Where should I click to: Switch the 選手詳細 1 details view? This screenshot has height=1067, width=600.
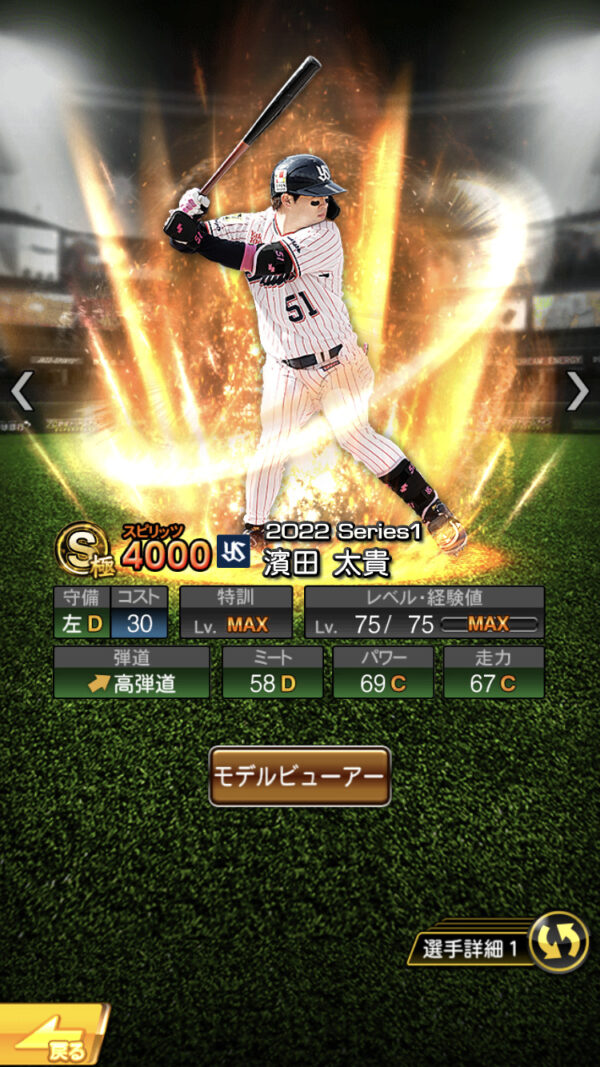pyautogui.click(x=556, y=942)
